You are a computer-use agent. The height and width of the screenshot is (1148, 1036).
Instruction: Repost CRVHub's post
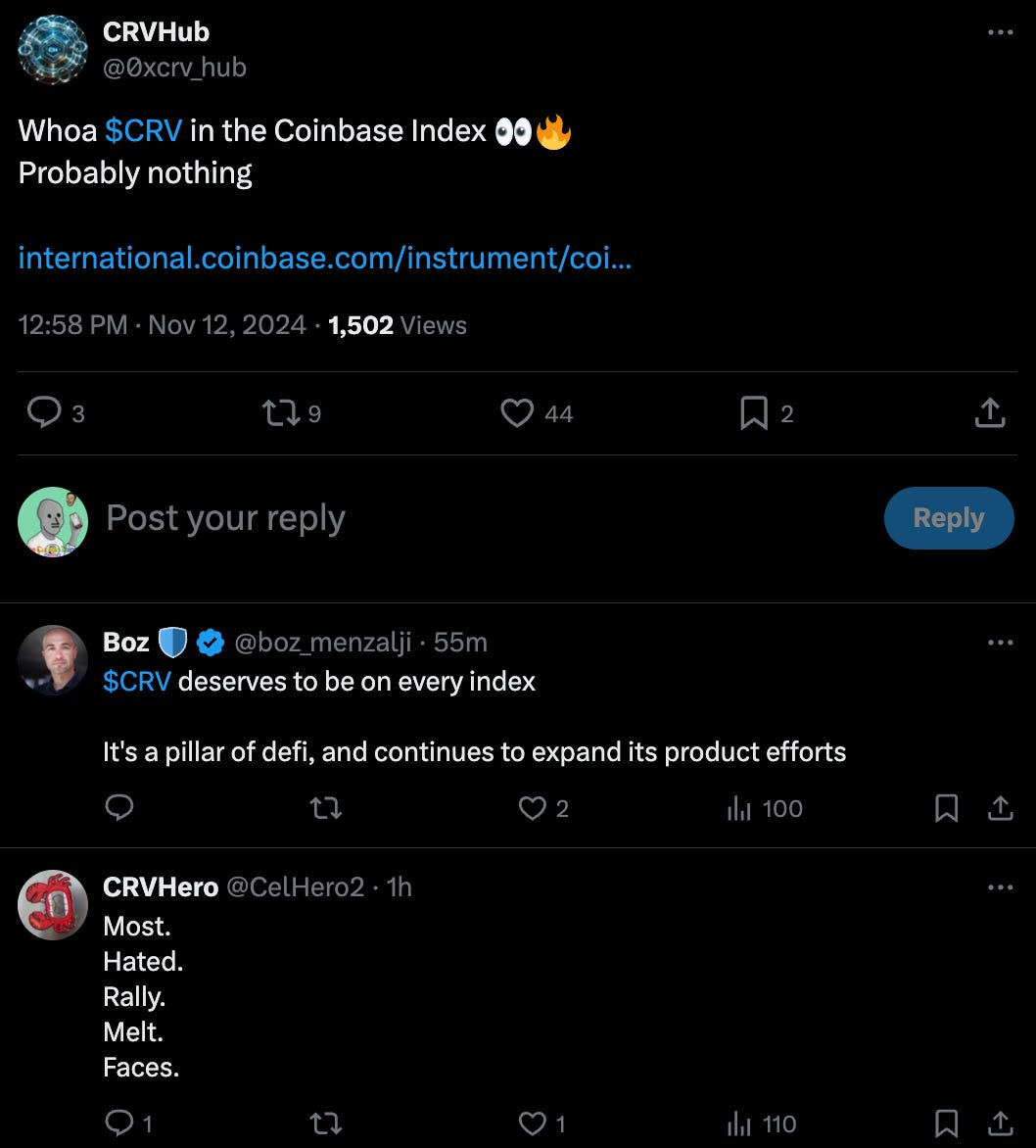pos(282,412)
